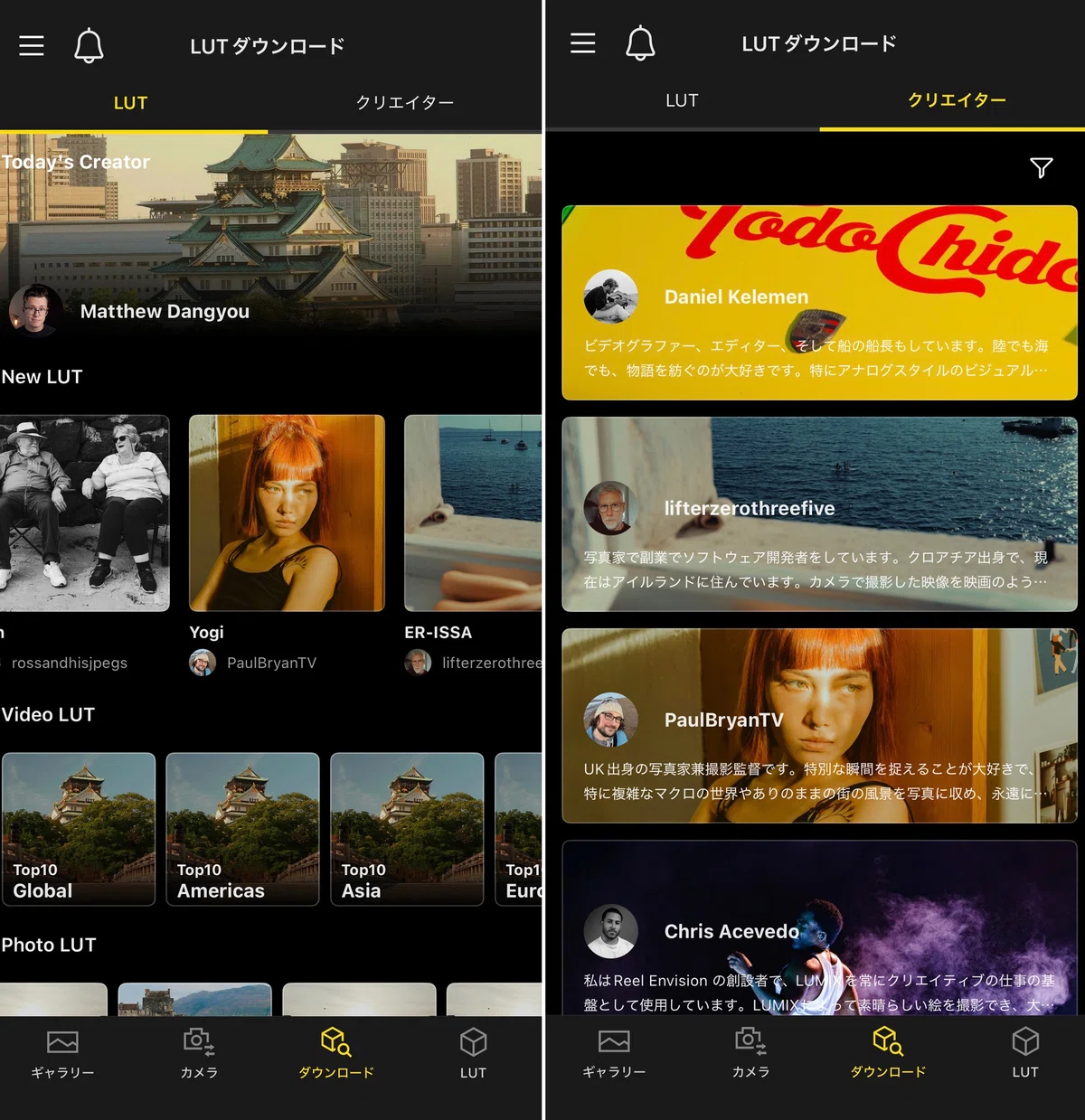Open the Yogi LUT thumbnail

tap(287, 513)
